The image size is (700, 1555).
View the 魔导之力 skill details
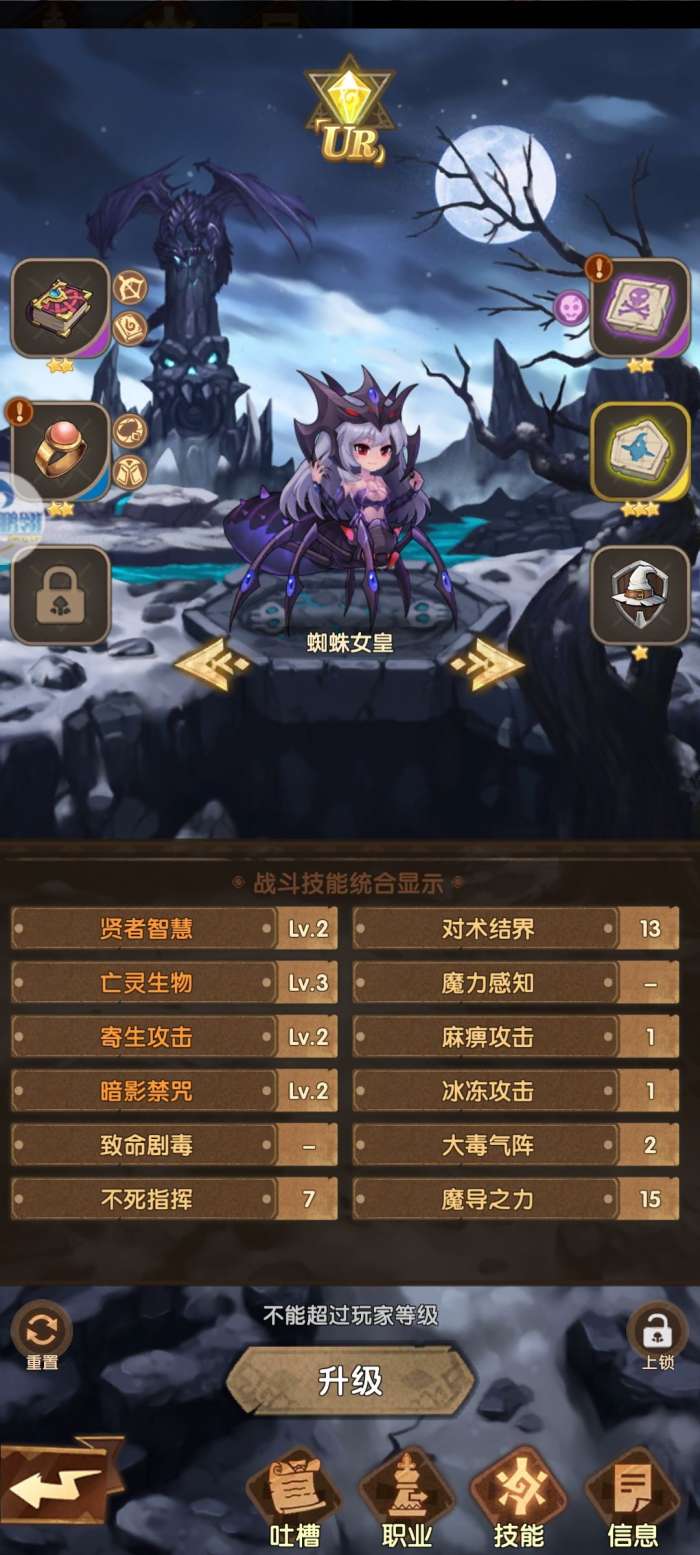[x=488, y=1199]
